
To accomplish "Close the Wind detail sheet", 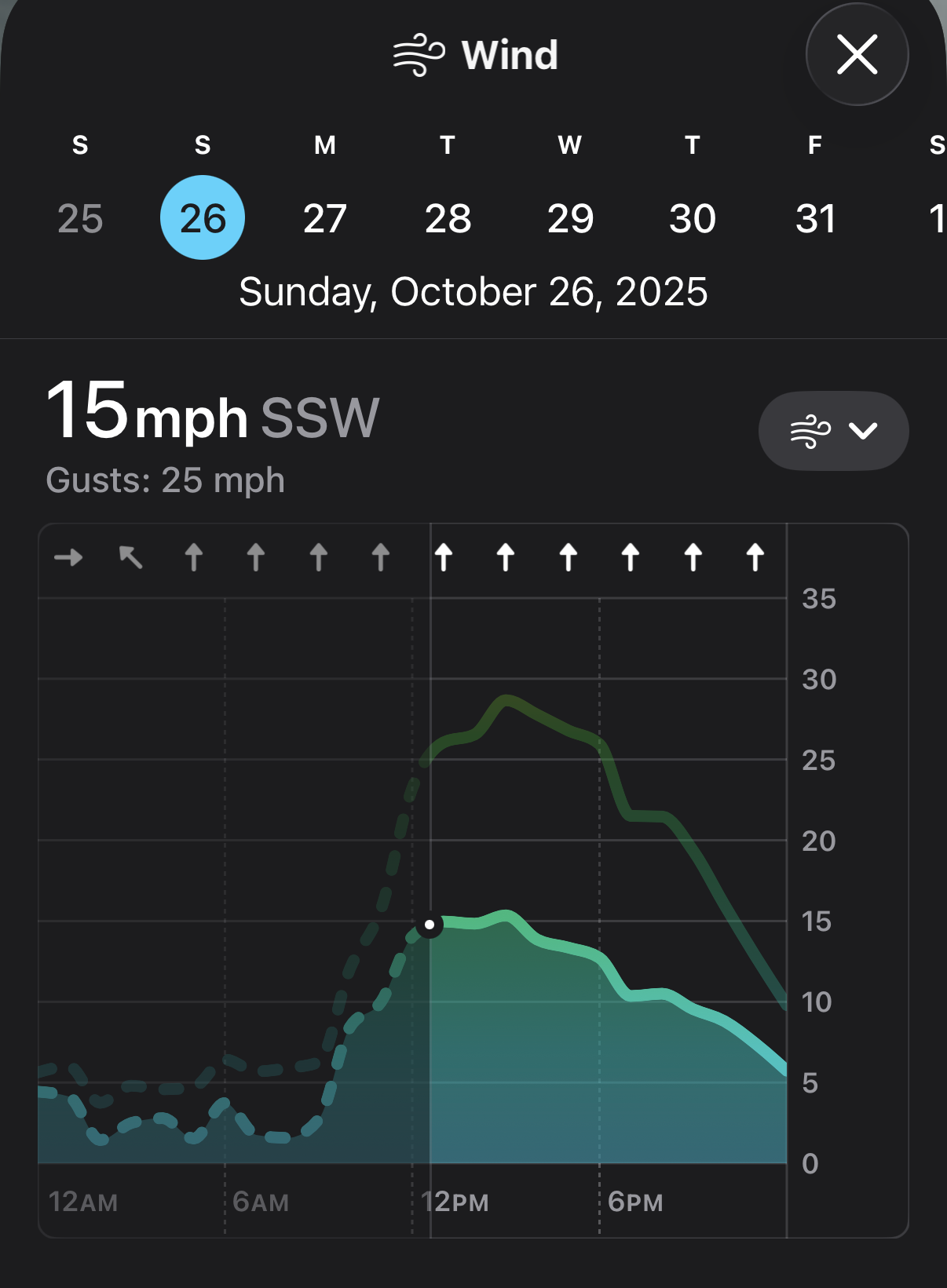I will click(857, 55).
